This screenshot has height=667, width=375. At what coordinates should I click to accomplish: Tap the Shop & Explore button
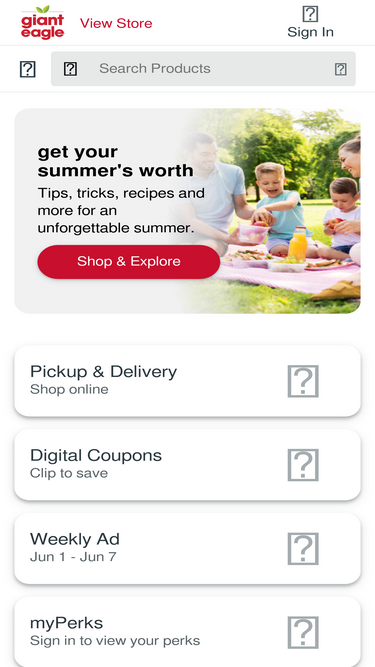[129, 262]
